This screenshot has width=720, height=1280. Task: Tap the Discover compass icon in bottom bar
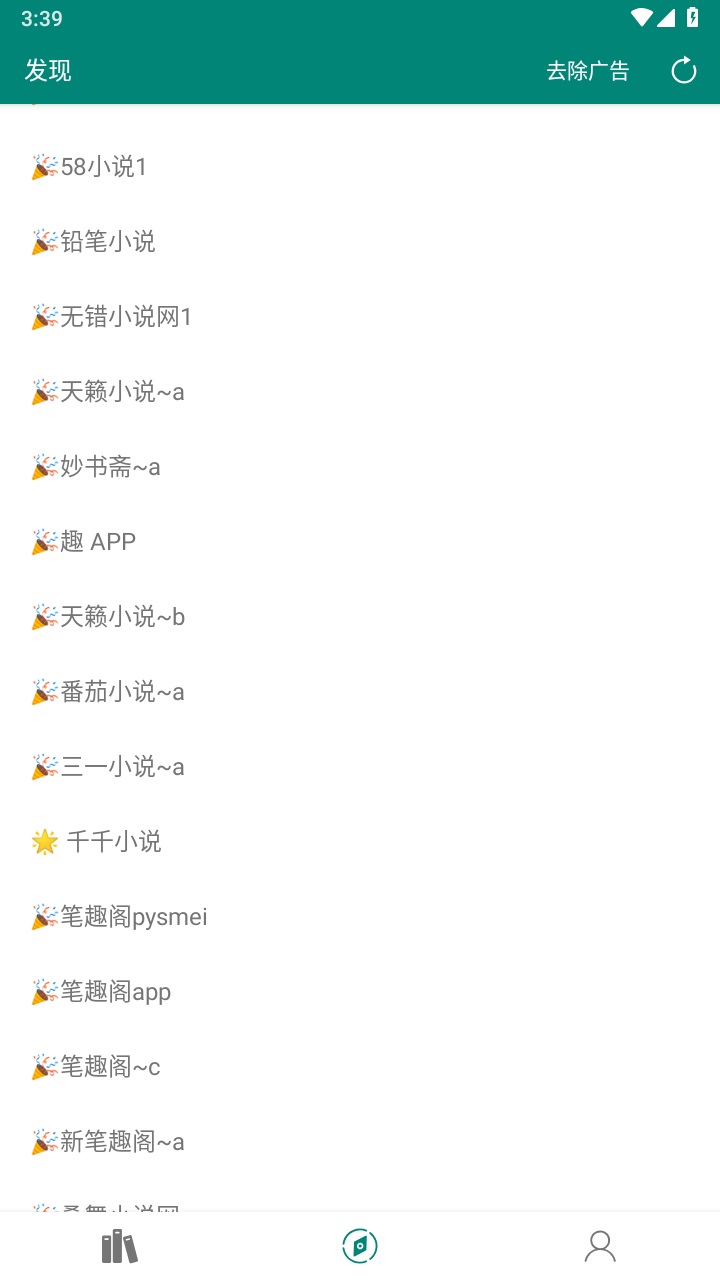[359, 1246]
